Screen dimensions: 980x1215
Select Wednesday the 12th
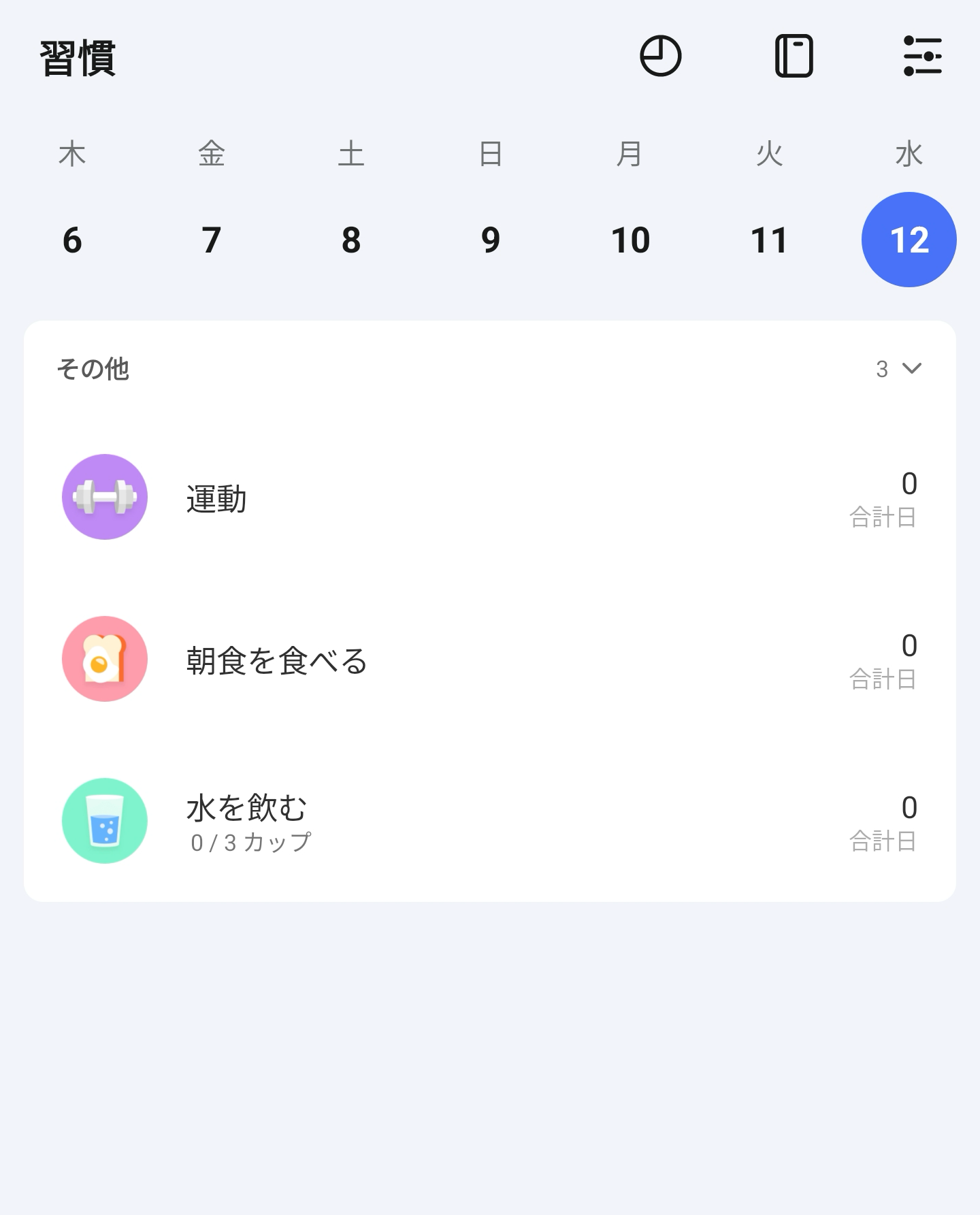[x=909, y=240]
